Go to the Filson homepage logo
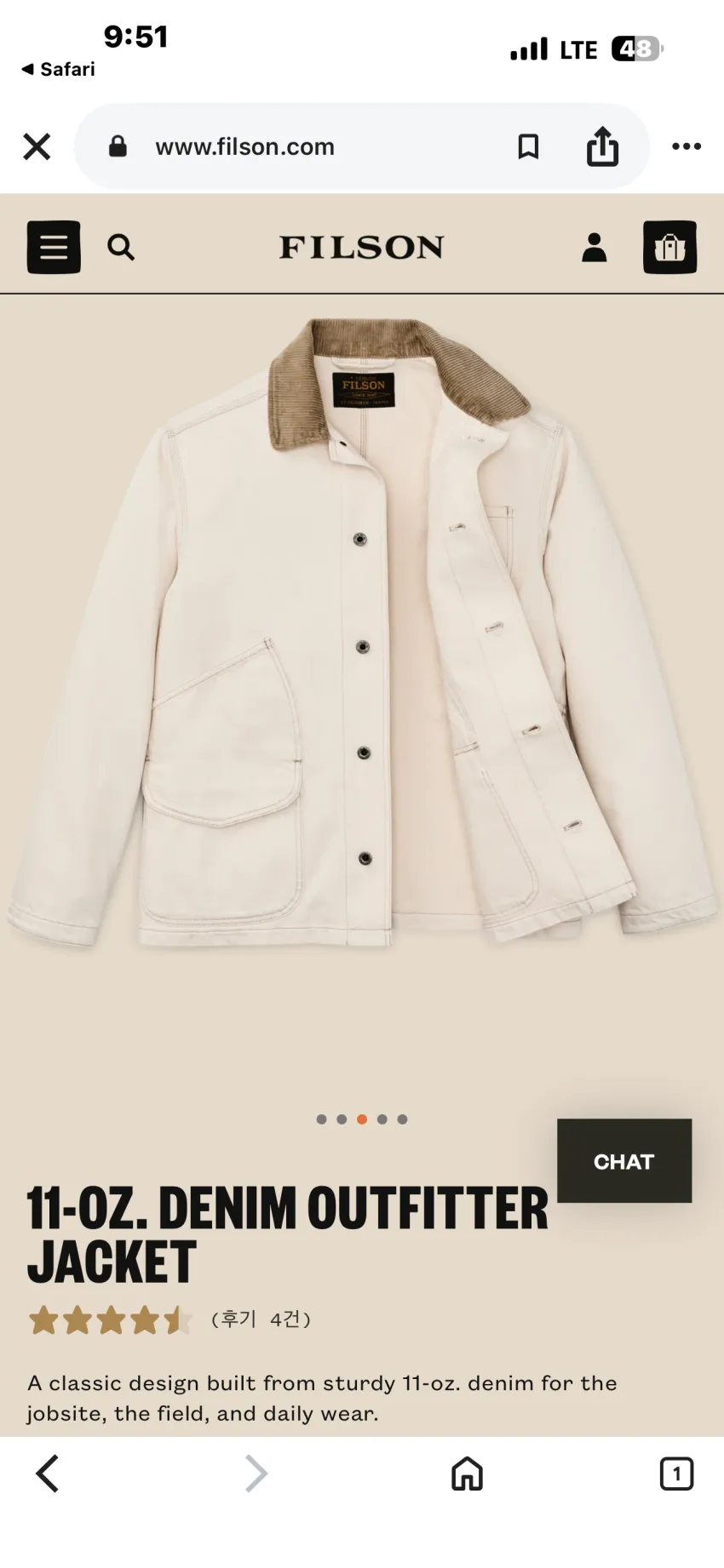The height and width of the screenshot is (1568, 724). coord(361,247)
